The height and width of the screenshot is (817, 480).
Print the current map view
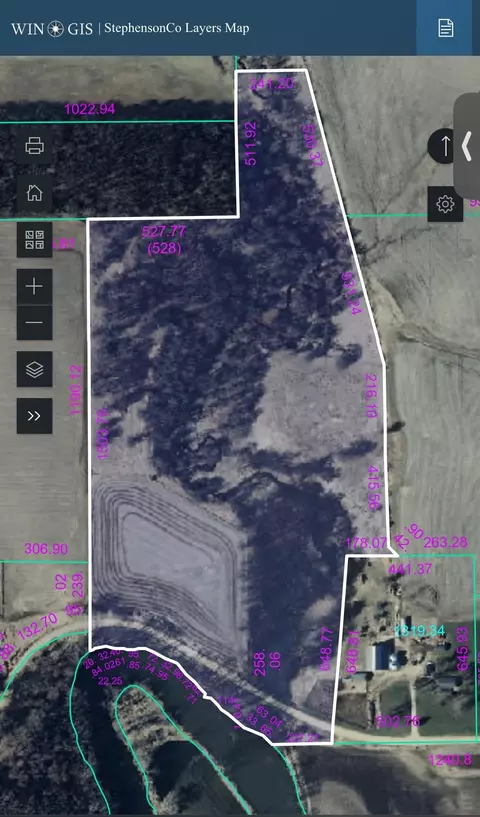(34, 146)
